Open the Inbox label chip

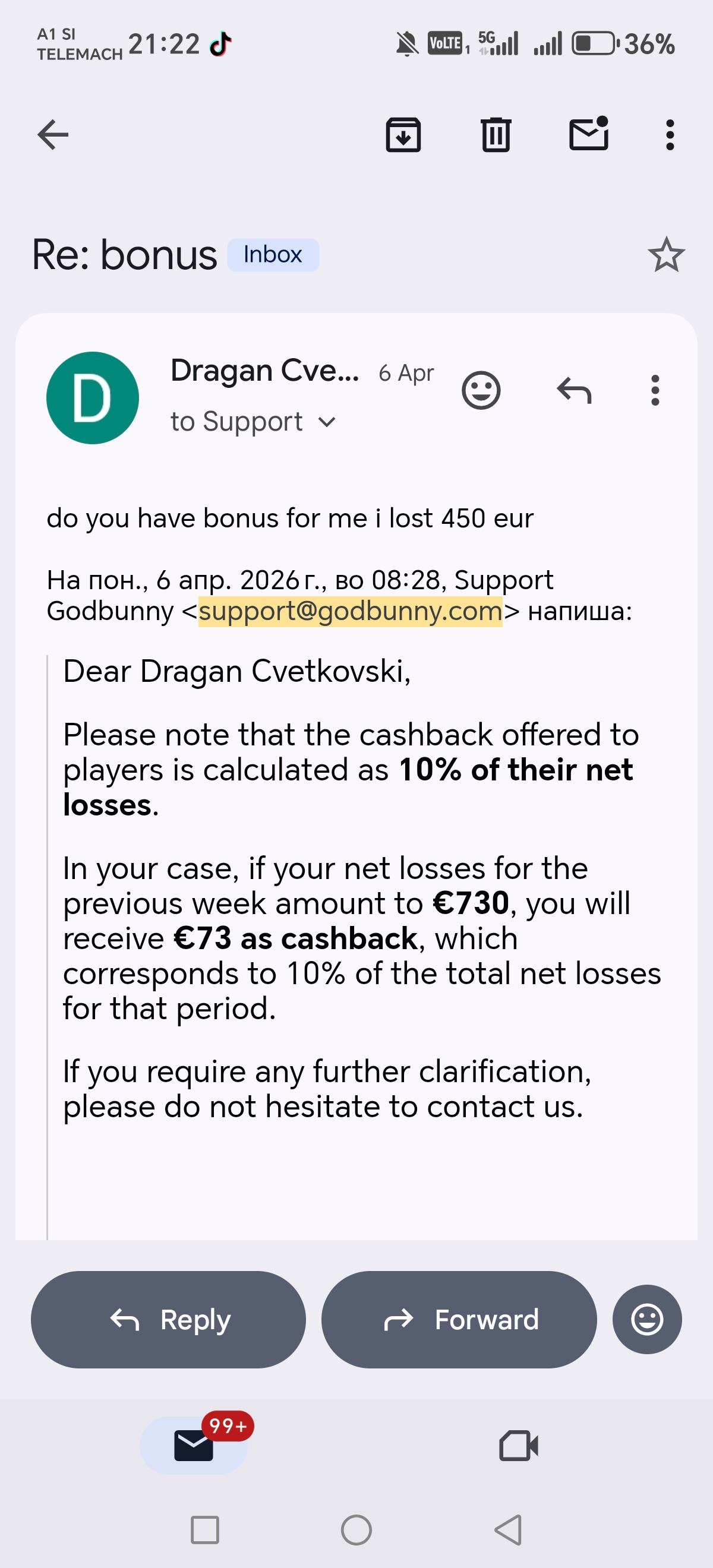(x=273, y=254)
